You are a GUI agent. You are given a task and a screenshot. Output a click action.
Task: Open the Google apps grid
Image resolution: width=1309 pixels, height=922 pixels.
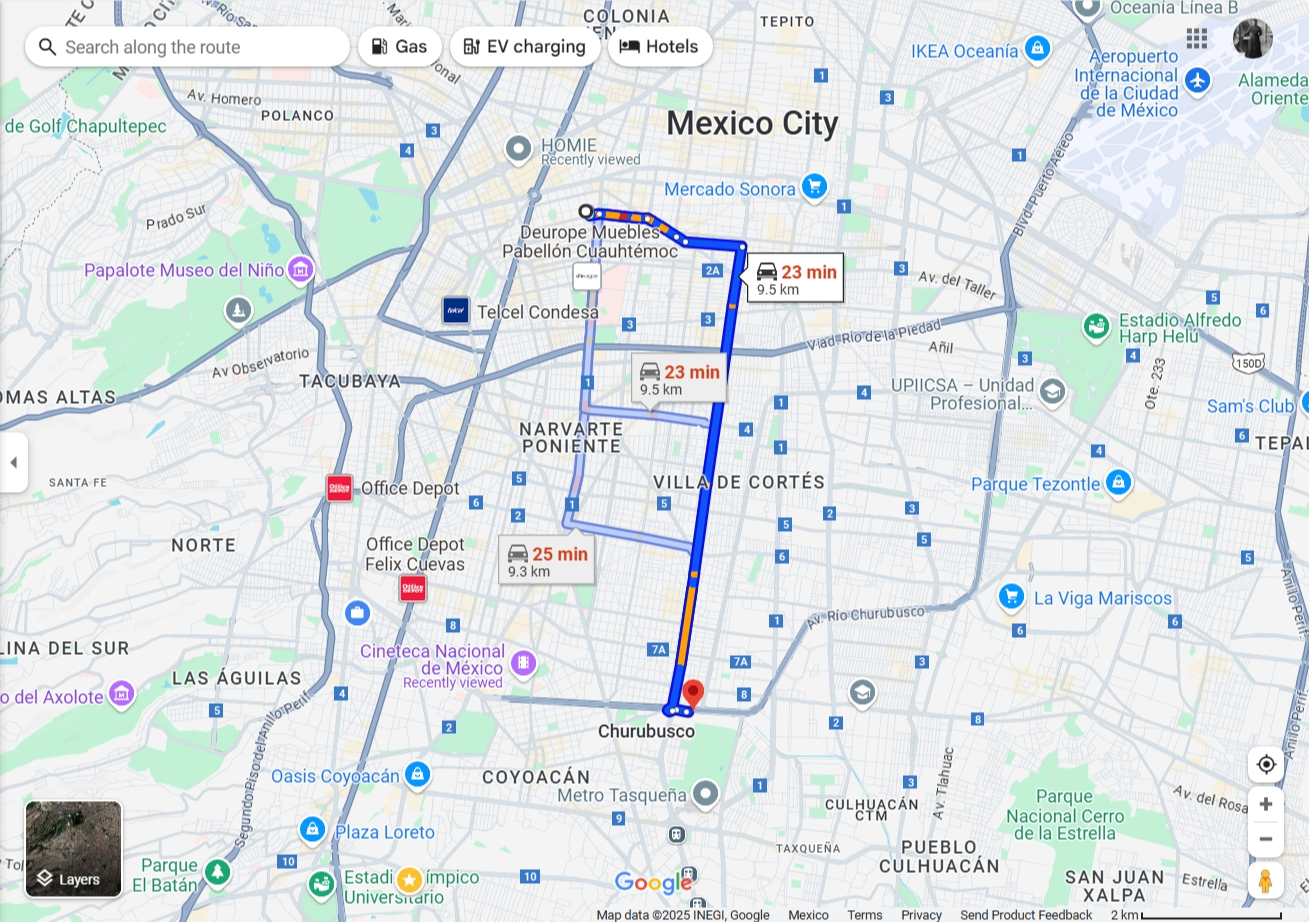(x=1197, y=39)
